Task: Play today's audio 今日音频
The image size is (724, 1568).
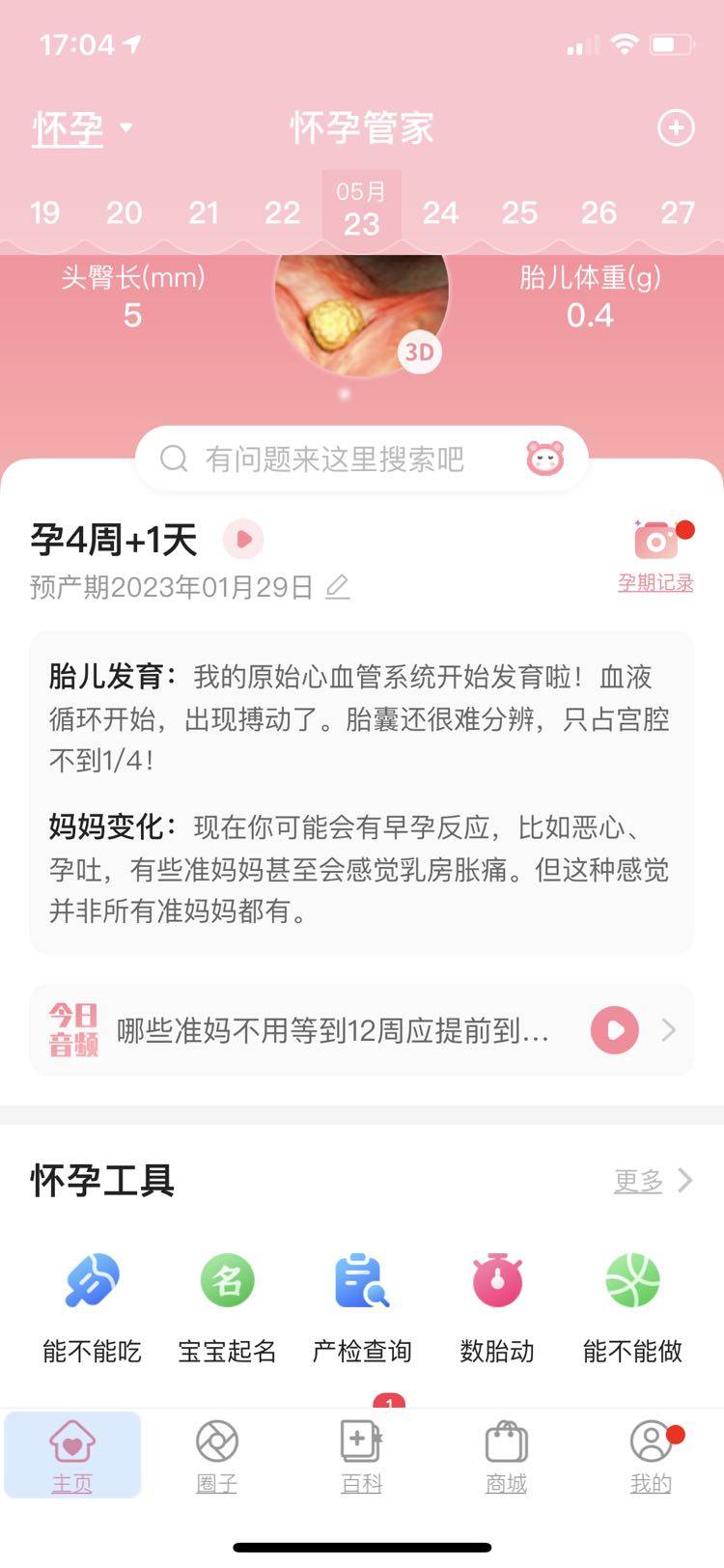Action: point(615,1030)
